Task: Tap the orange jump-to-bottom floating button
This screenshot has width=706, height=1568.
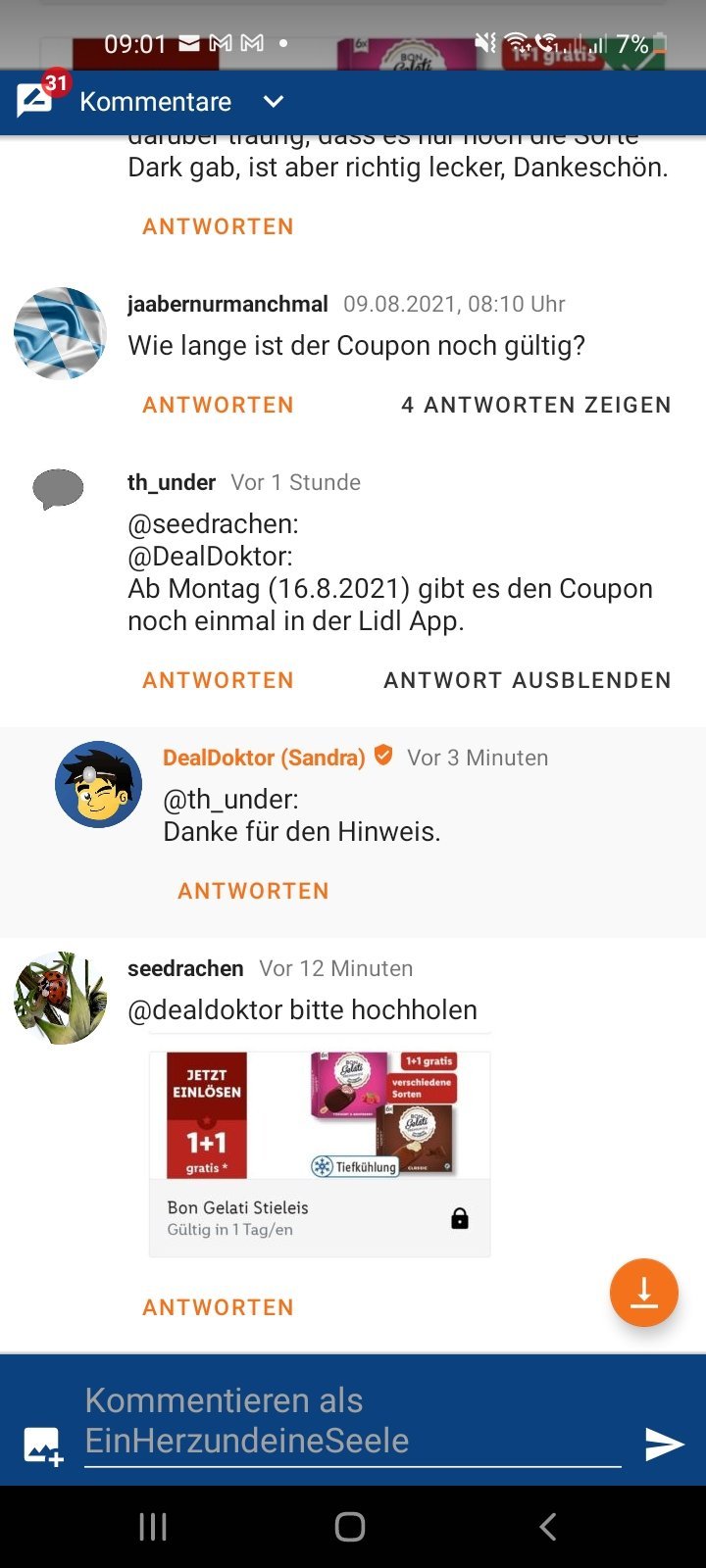Action: coord(644,1293)
